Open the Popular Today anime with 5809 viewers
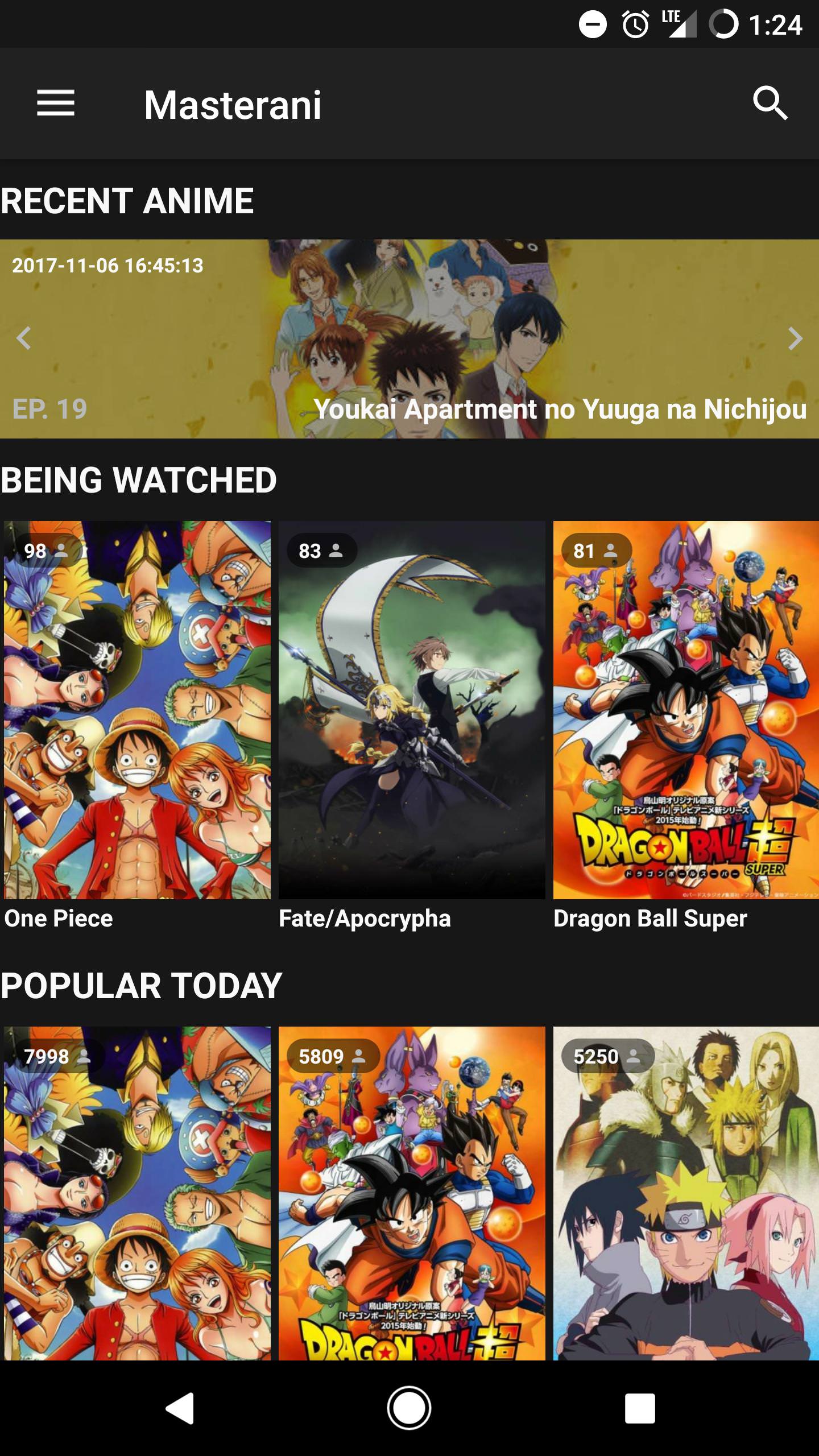 (412, 1194)
